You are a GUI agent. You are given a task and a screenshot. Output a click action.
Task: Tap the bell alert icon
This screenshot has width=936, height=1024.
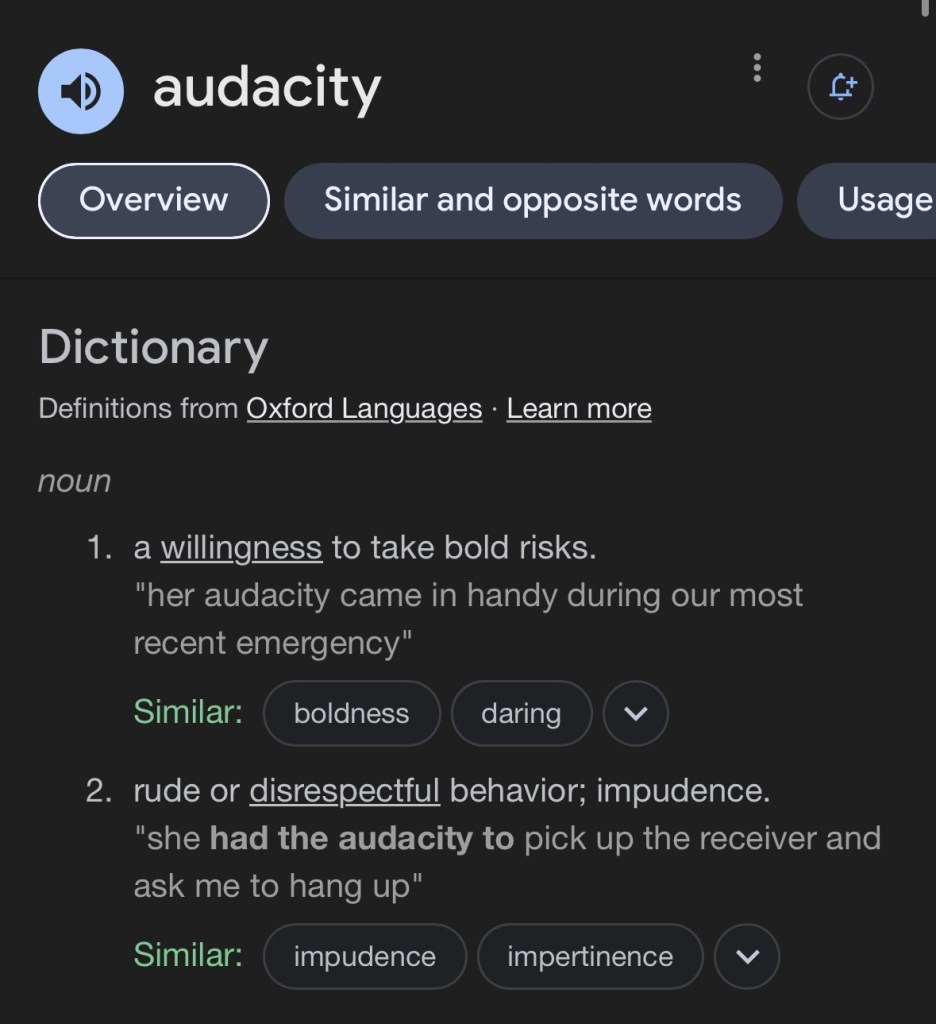[x=840, y=88]
